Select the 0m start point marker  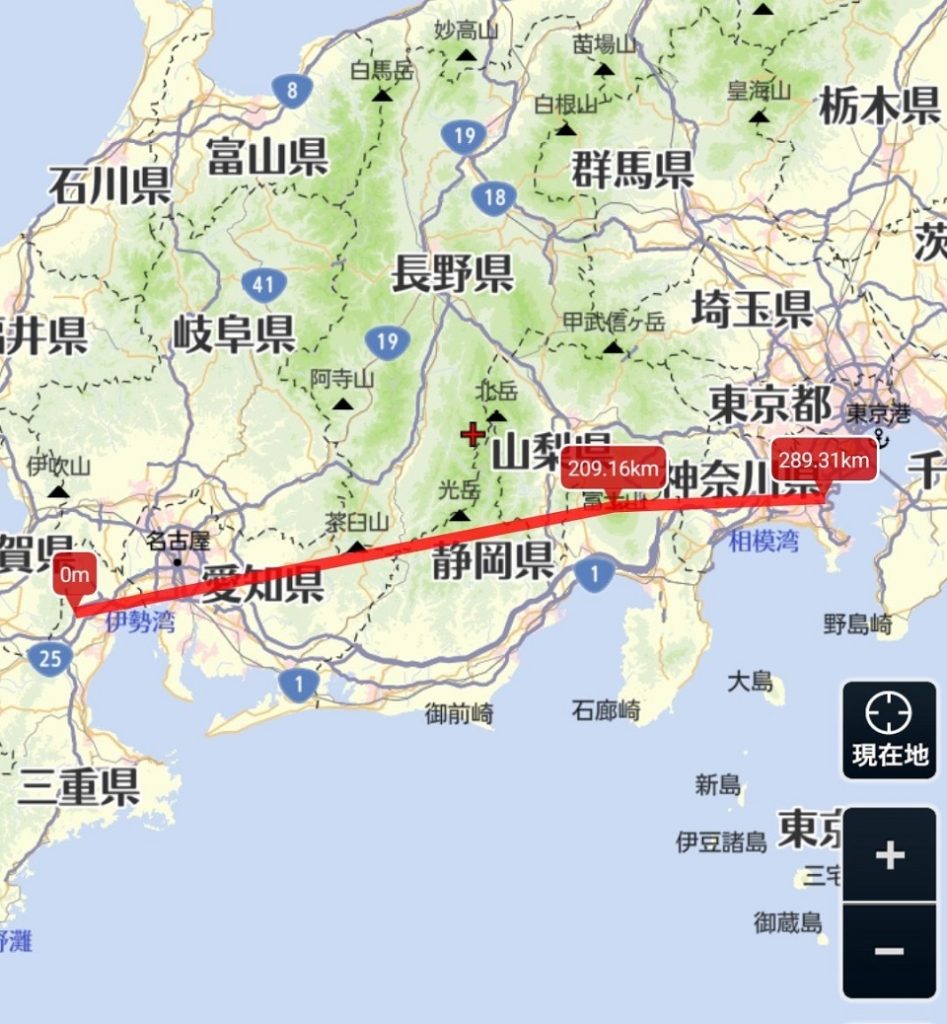coord(74,576)
